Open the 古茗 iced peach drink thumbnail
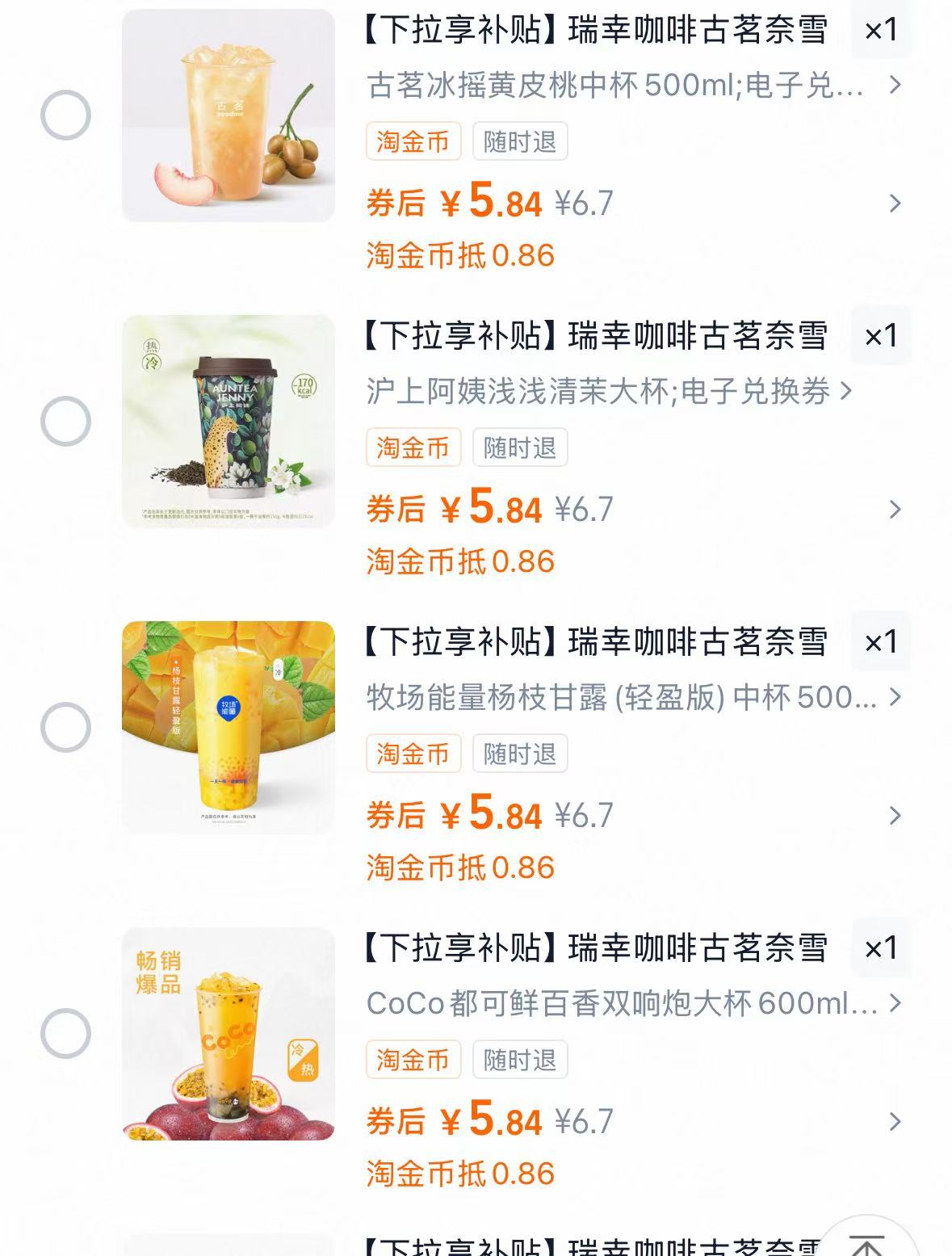This screenshot has width=952, height=1256. tap(229, 113)
